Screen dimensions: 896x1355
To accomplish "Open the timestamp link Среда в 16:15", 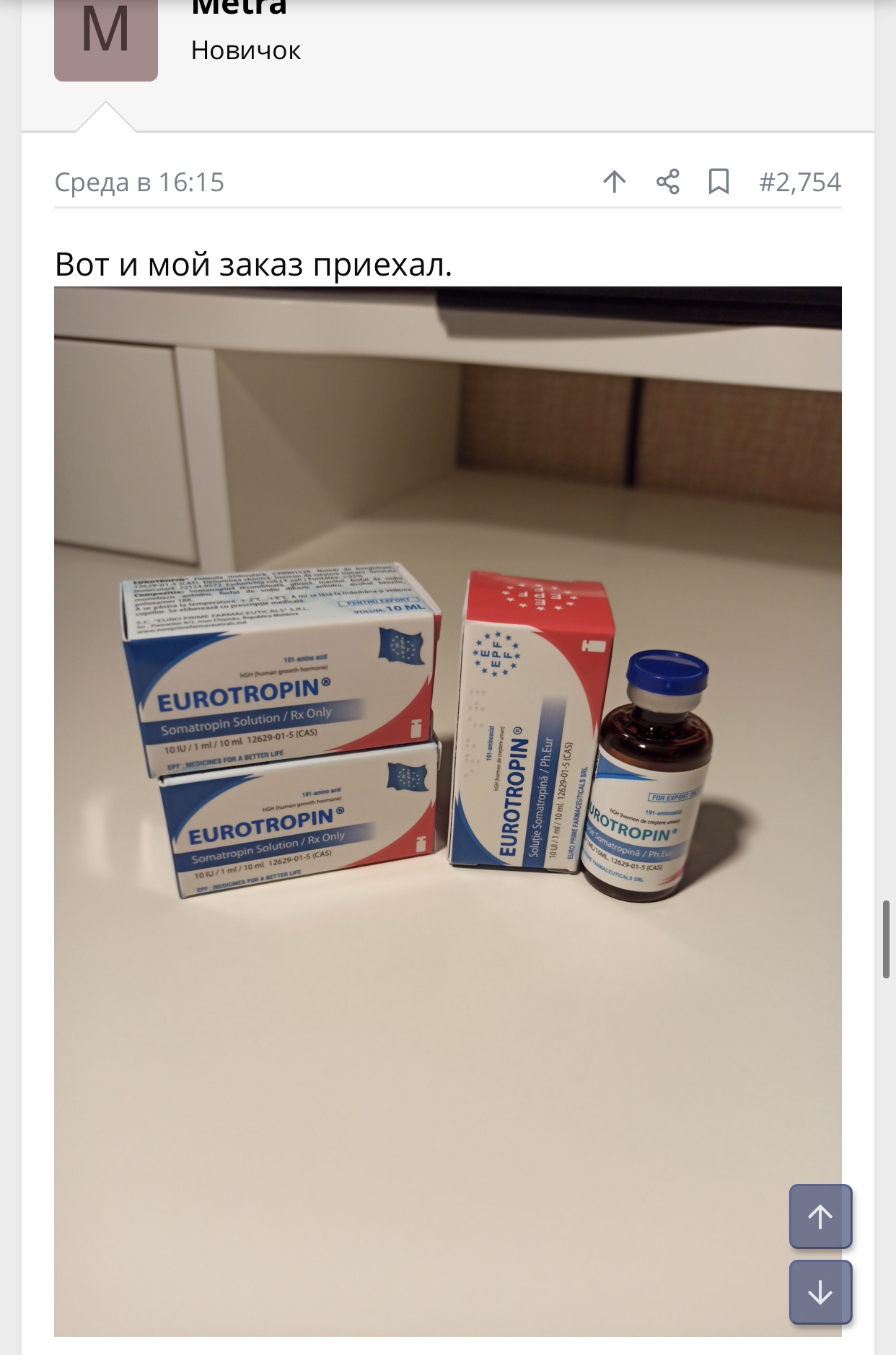I will click(x=139, y=183).
